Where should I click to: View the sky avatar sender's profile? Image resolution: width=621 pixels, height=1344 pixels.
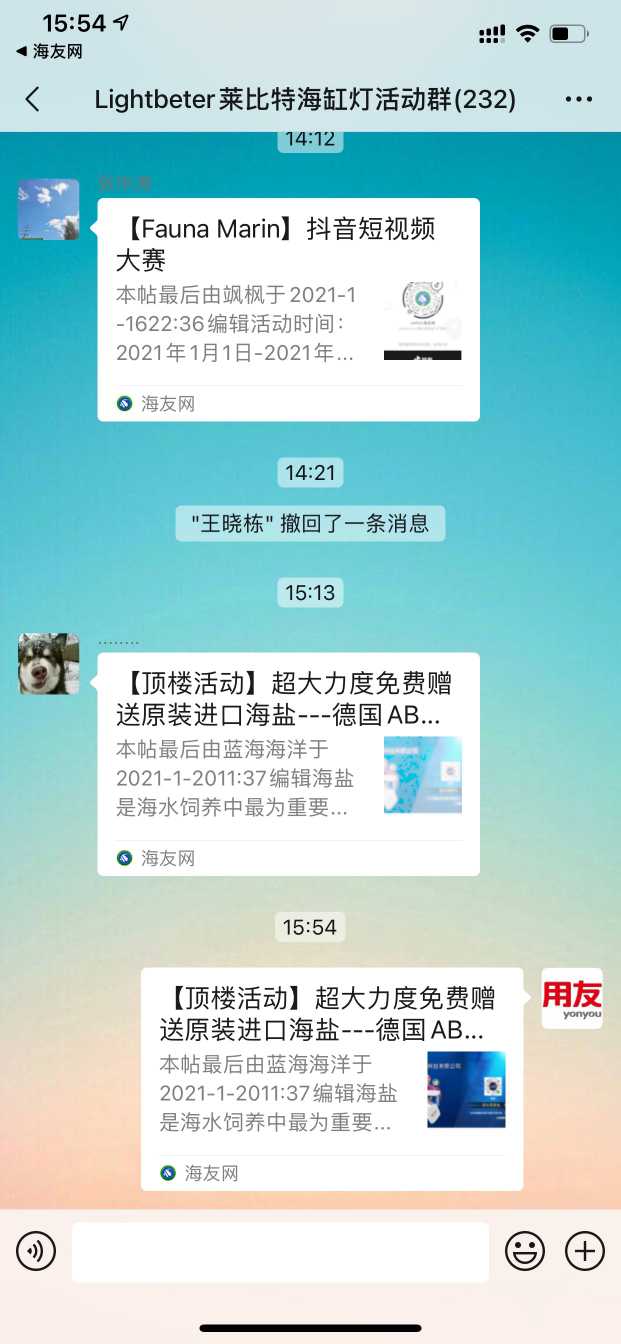[49, 210]
